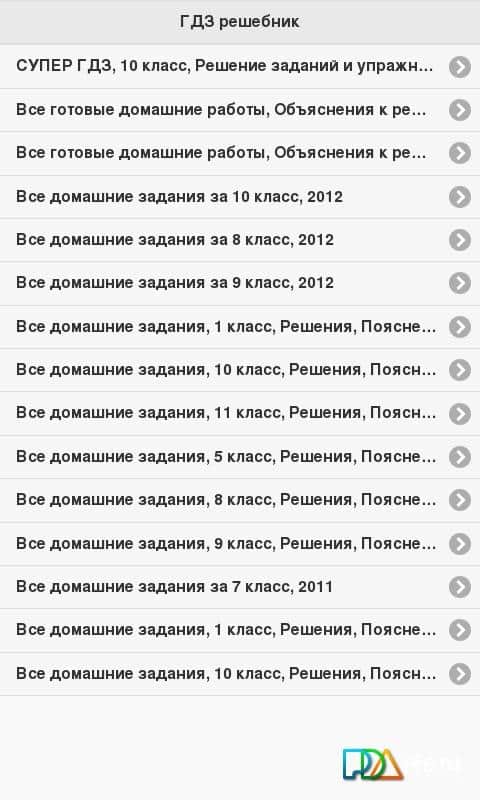This screenshot has height=800, width=480.
Task: Open СУПЕР ГДЗ, 10 класс entry
Action: [x=240, y=66]
